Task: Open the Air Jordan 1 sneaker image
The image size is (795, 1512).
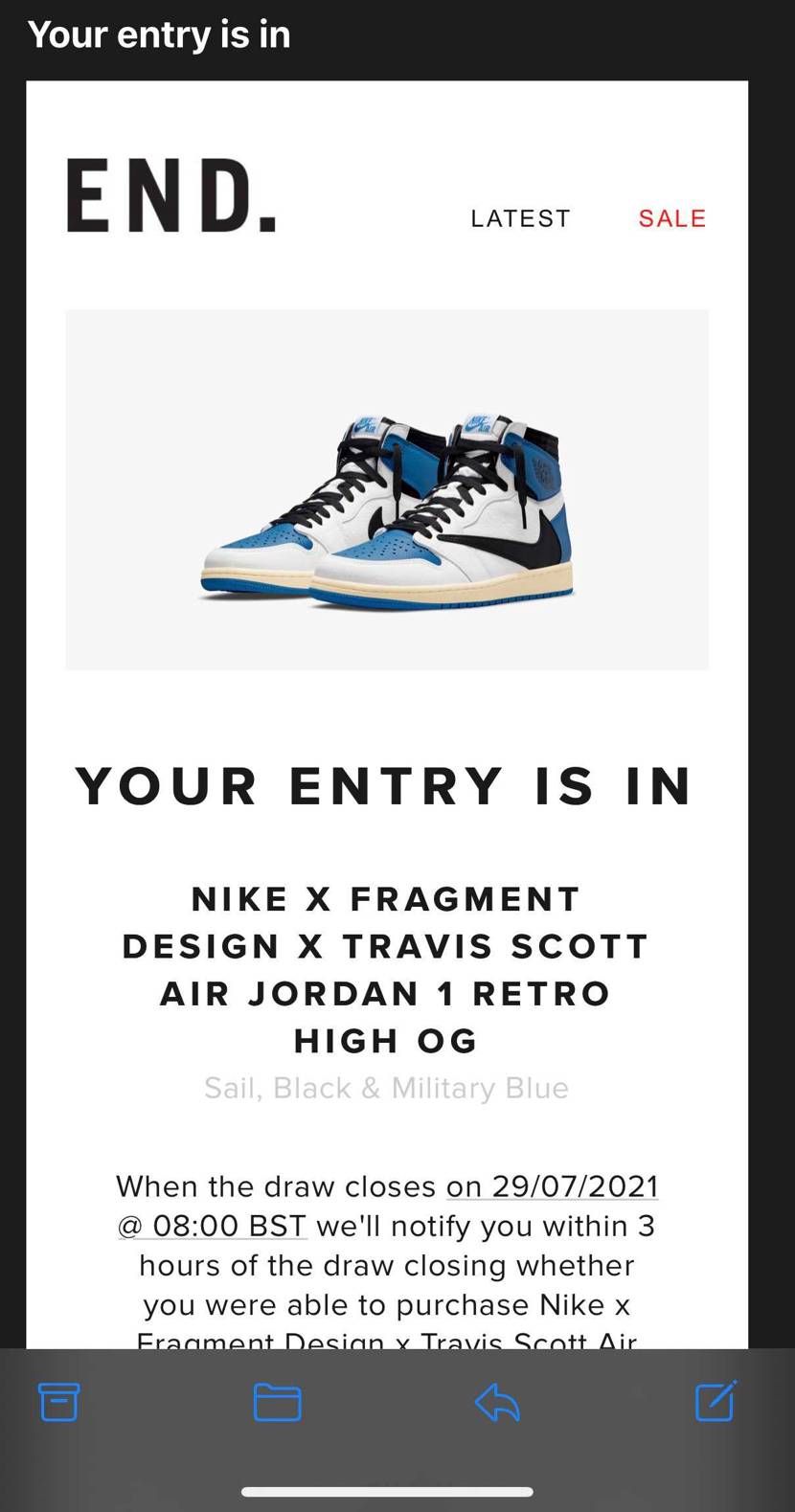Action: pos(387,489)
